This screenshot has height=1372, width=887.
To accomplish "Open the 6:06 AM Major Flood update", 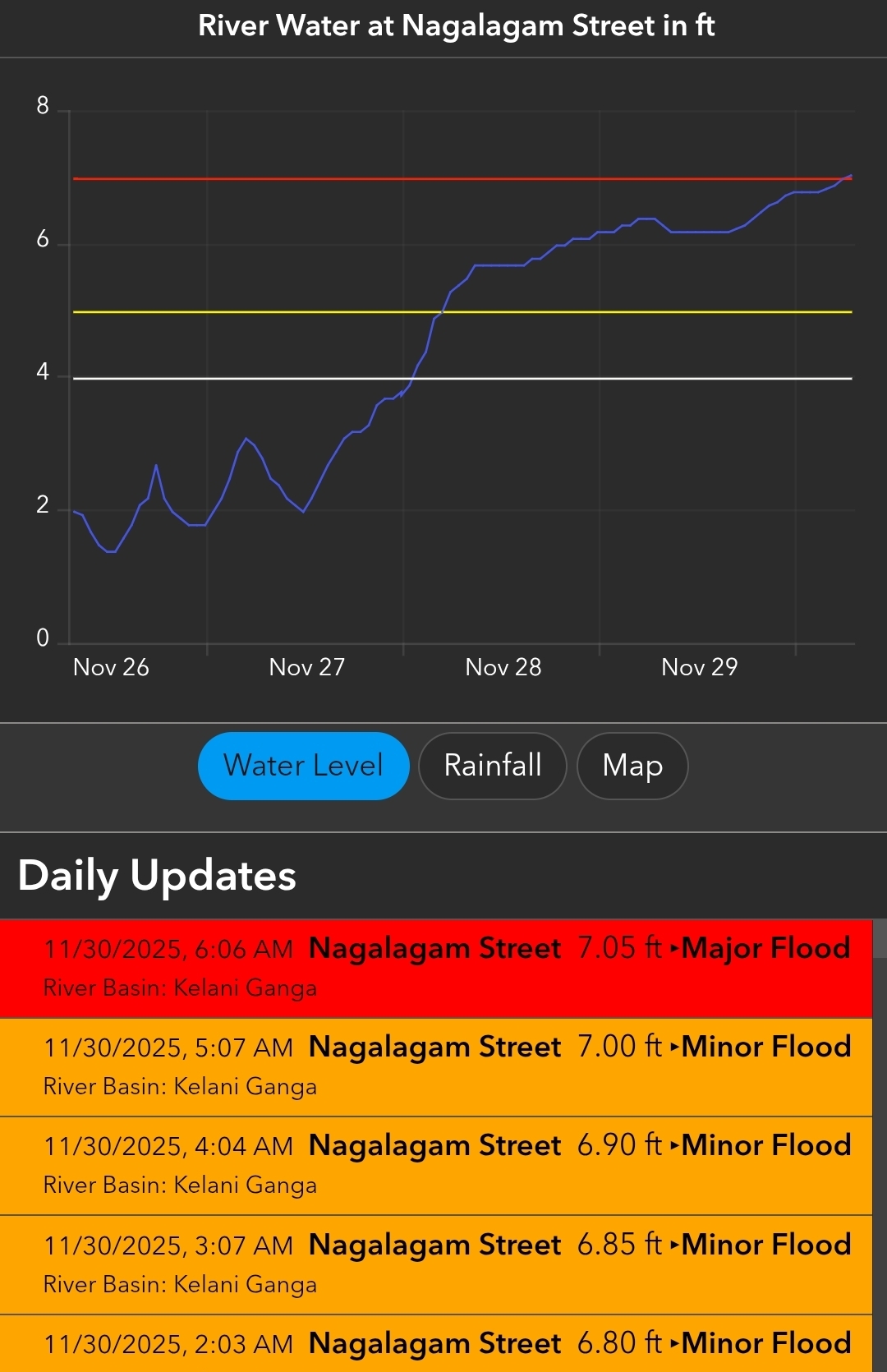I will [435, 968].
